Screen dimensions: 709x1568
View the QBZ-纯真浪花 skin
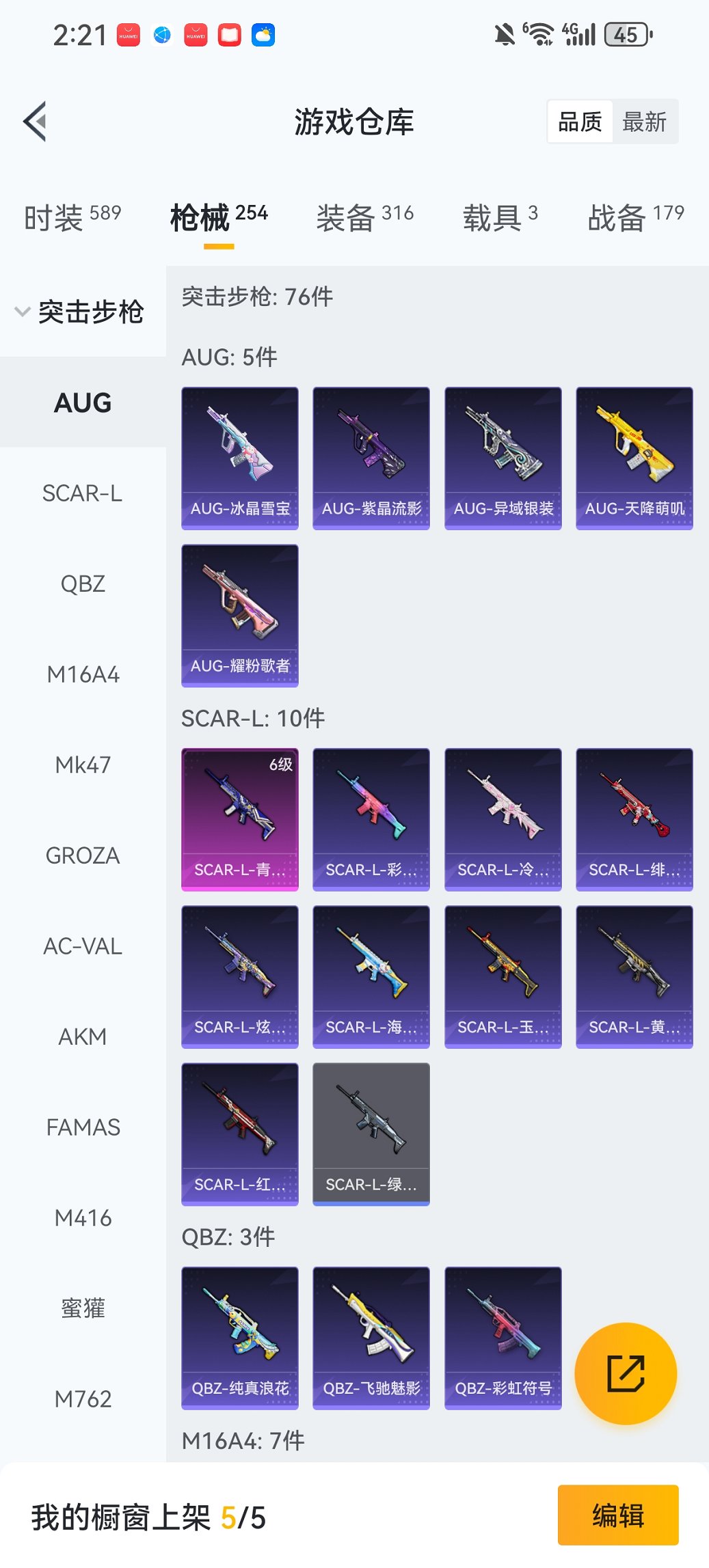[240, 1338]
